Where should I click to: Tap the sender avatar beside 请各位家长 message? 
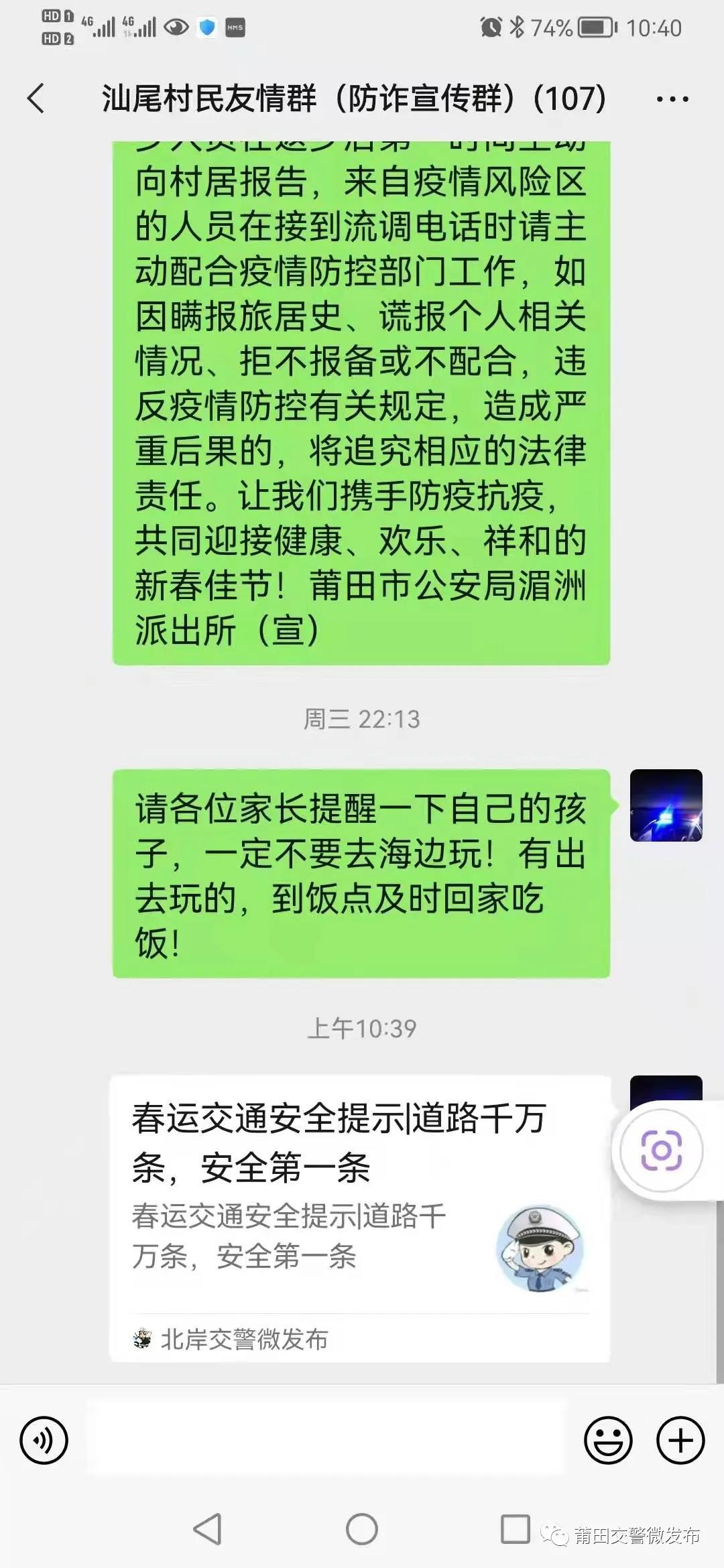click(666, 805)
